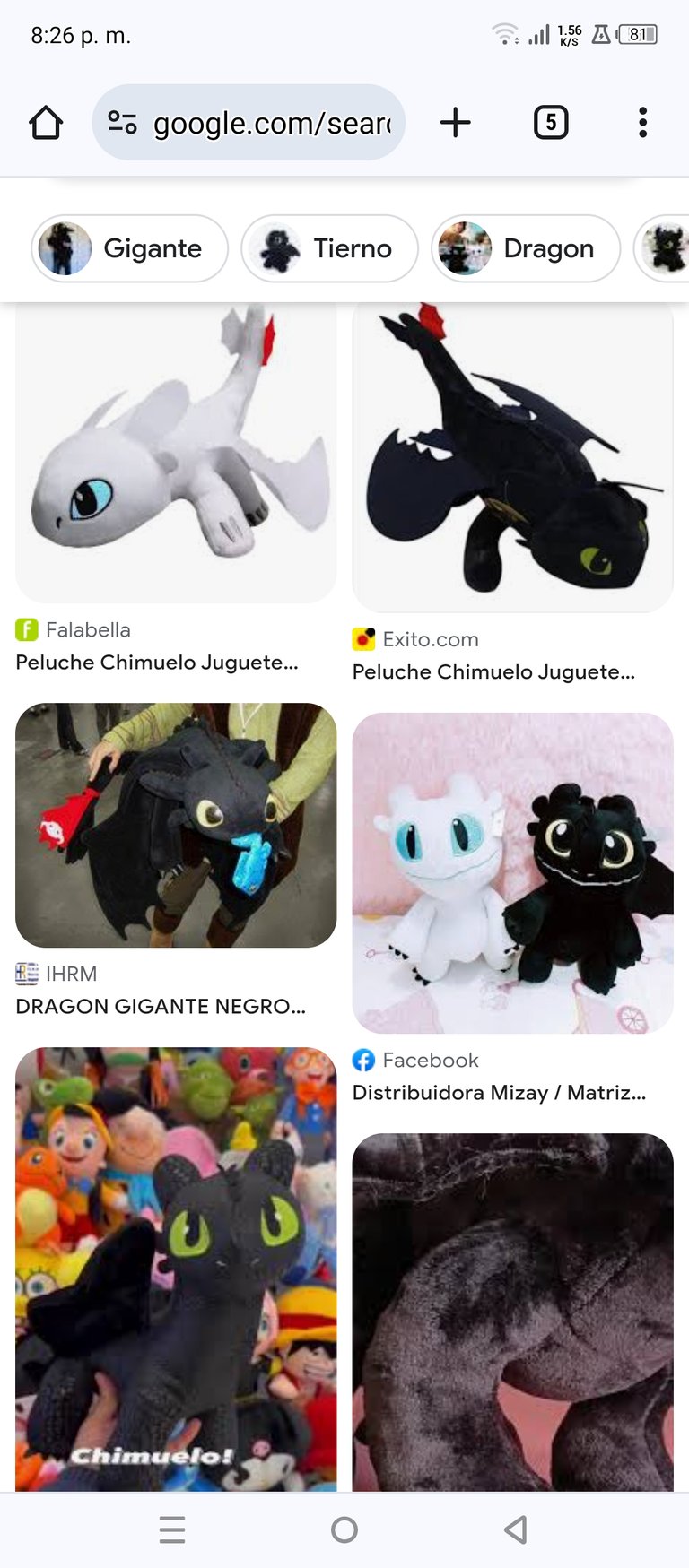This screenshot has height=1568, width=689.
Task: Filter results by the Gigante chip
Action: pos(130,248)
